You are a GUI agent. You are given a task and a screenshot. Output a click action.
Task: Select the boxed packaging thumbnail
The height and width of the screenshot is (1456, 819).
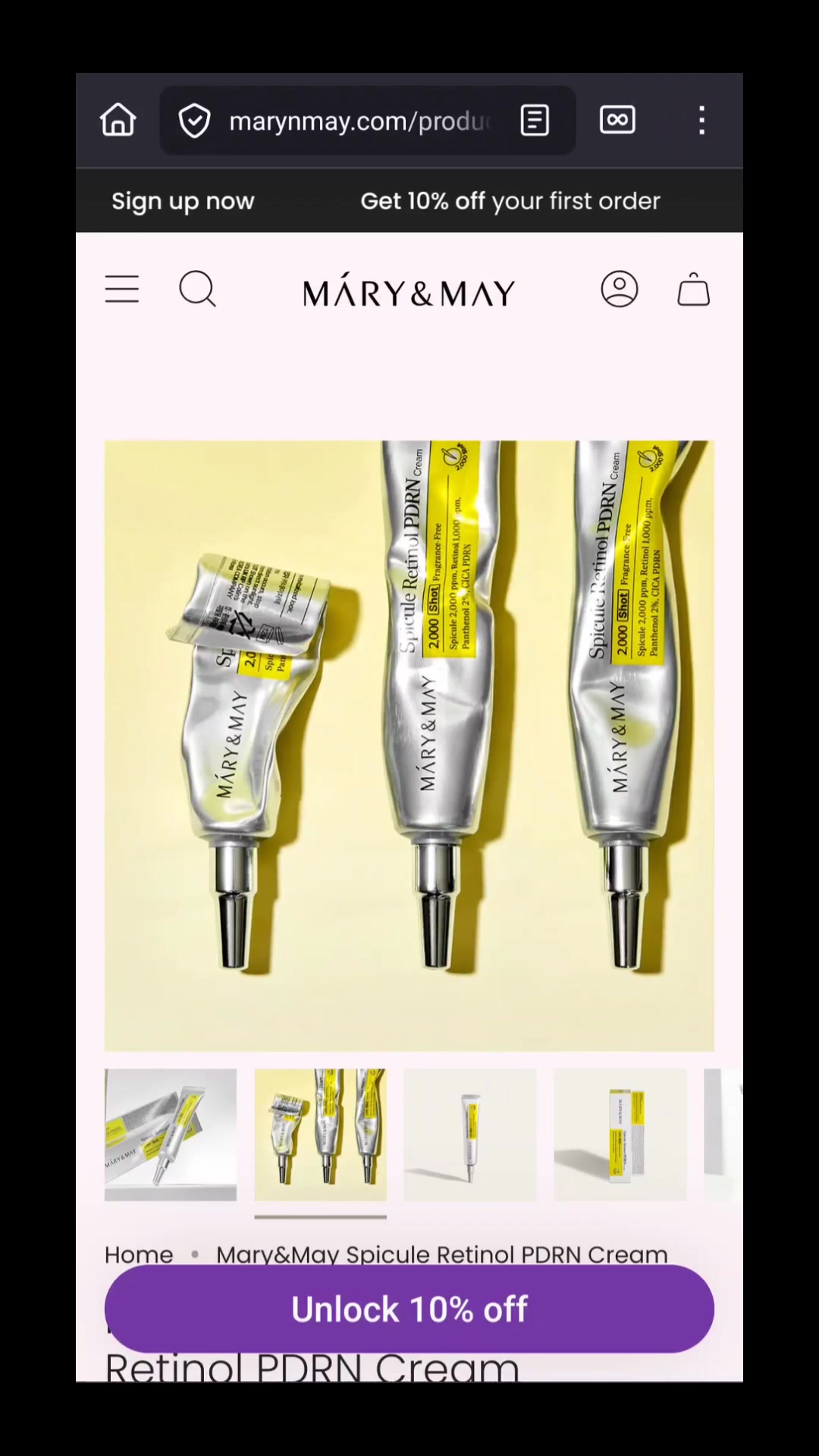pyautogui.click(x=620, y=1135)
